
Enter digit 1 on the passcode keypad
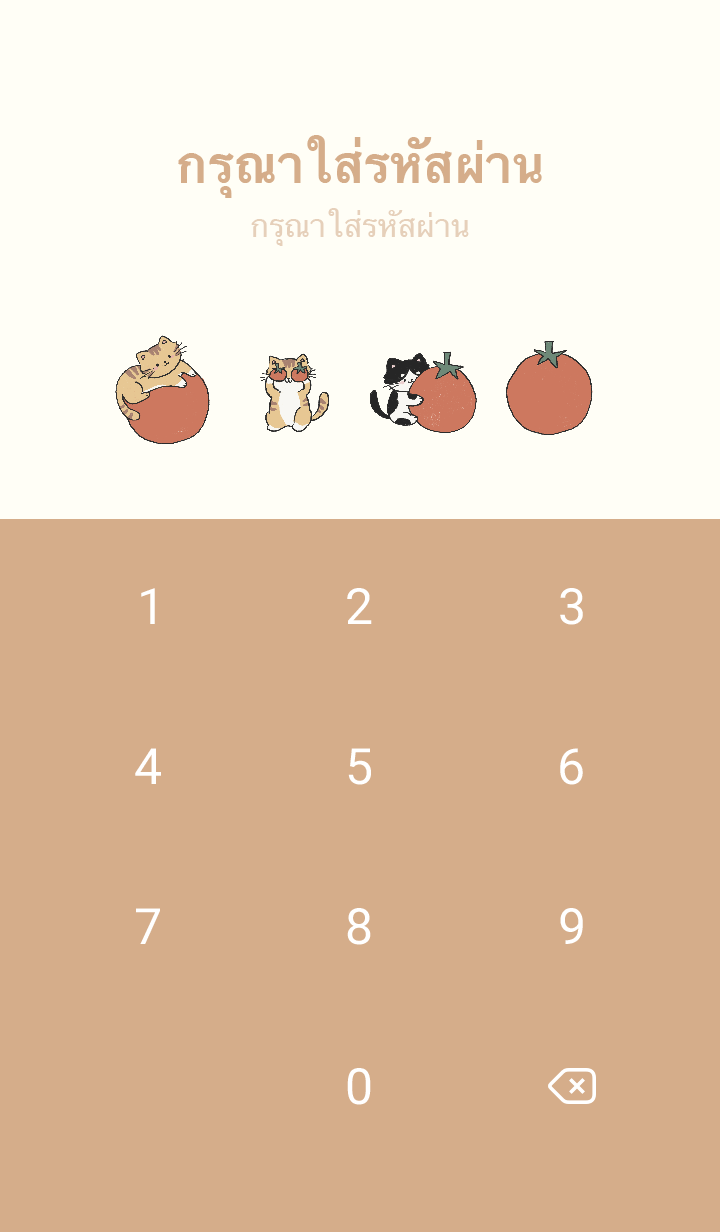tap(149, 607)
